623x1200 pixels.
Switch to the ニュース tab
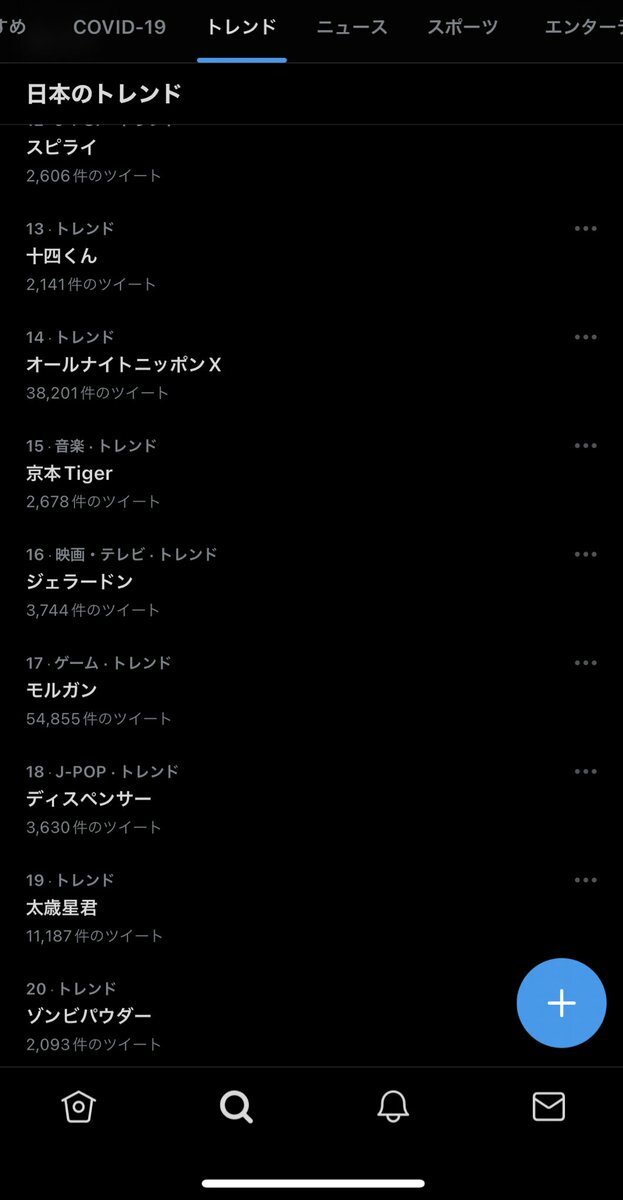coord(352,27)
